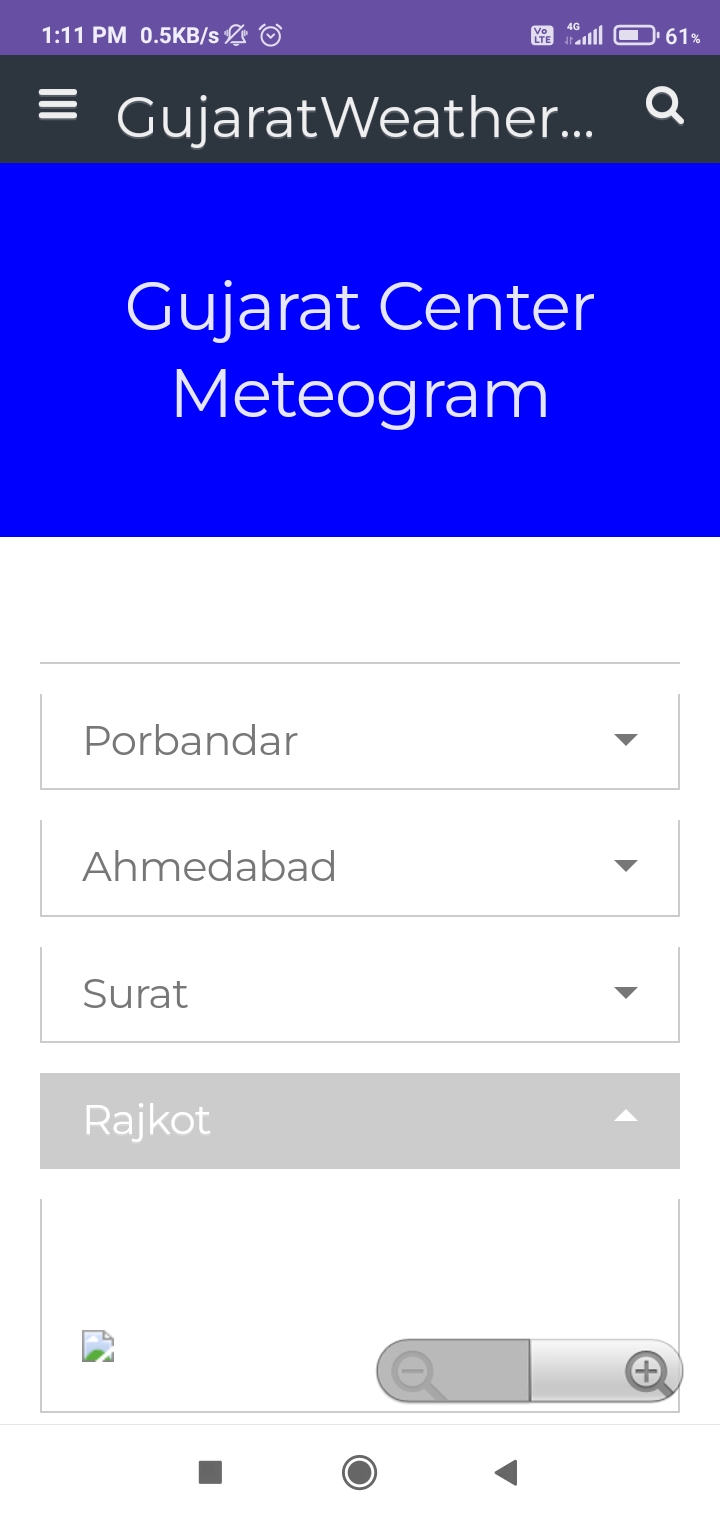Go to the device home screen
Screen dimensions: 720x1520
pyautogui.click(x=359, y=1472)
